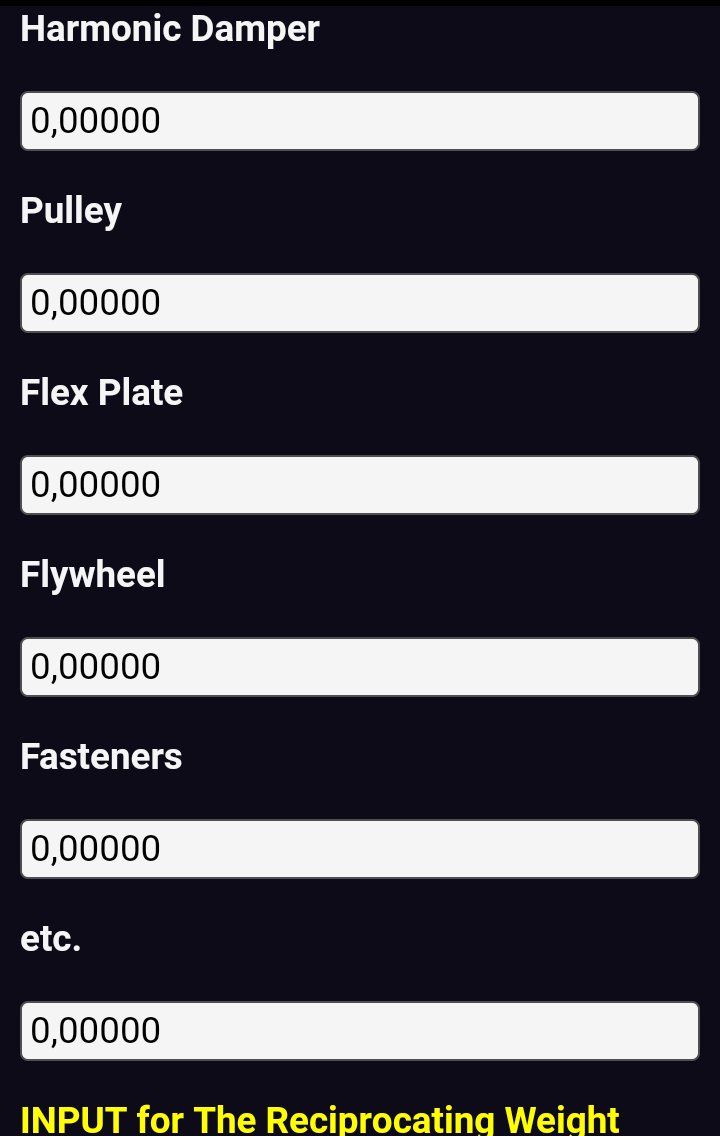This screenshot has width=720, height=1136.
Task: Select the 0,00000 value under Fasteners
Action: tap(95, 848)
